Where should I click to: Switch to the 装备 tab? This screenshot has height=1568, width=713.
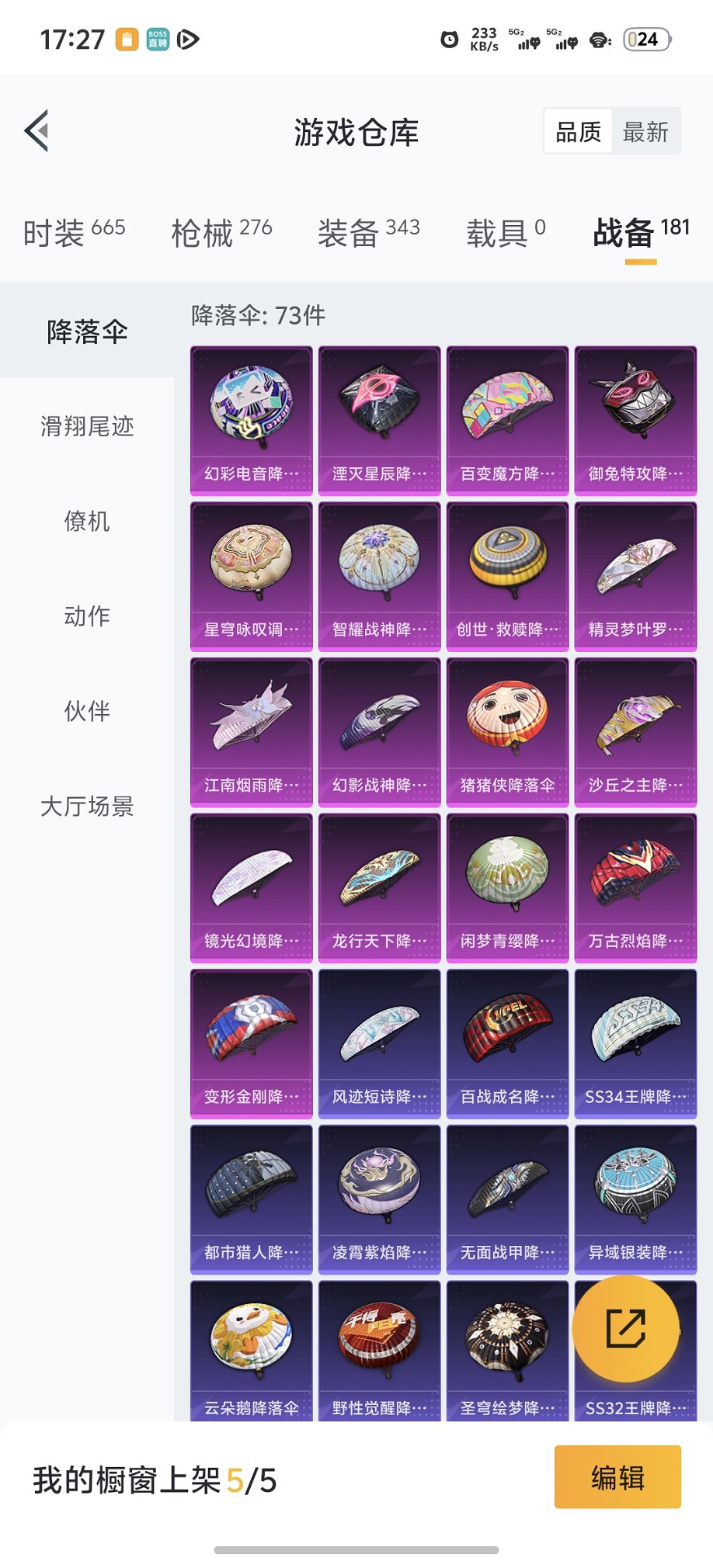[369, 232]
